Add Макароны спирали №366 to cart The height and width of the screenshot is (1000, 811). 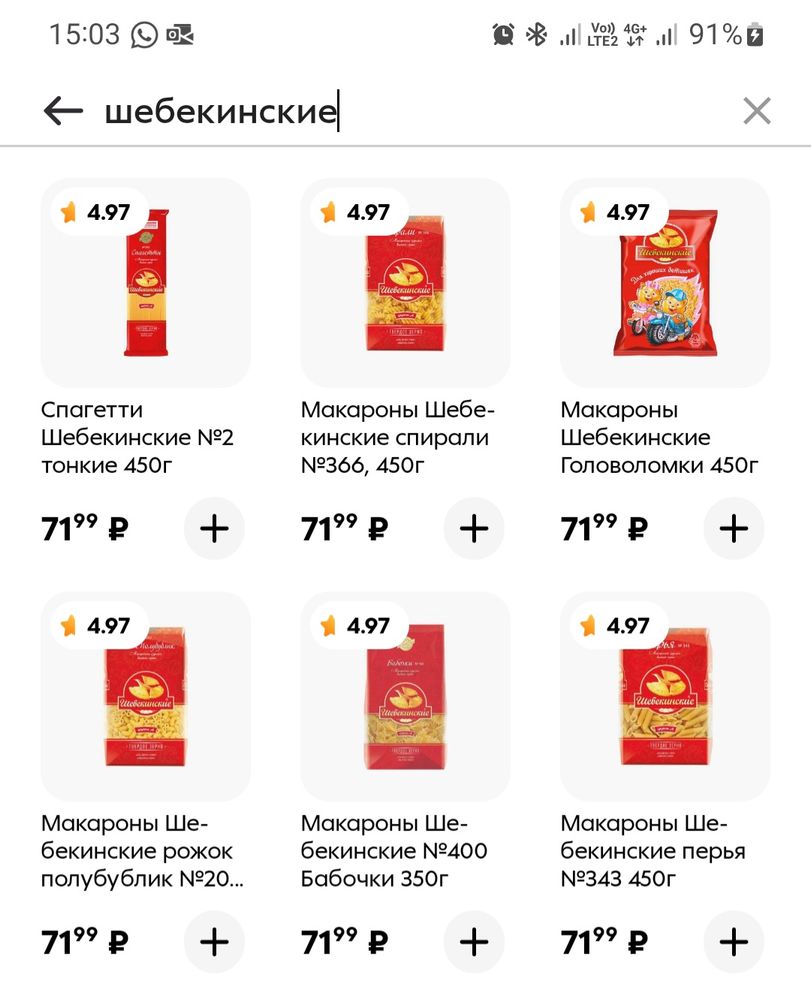click(473, 528)
